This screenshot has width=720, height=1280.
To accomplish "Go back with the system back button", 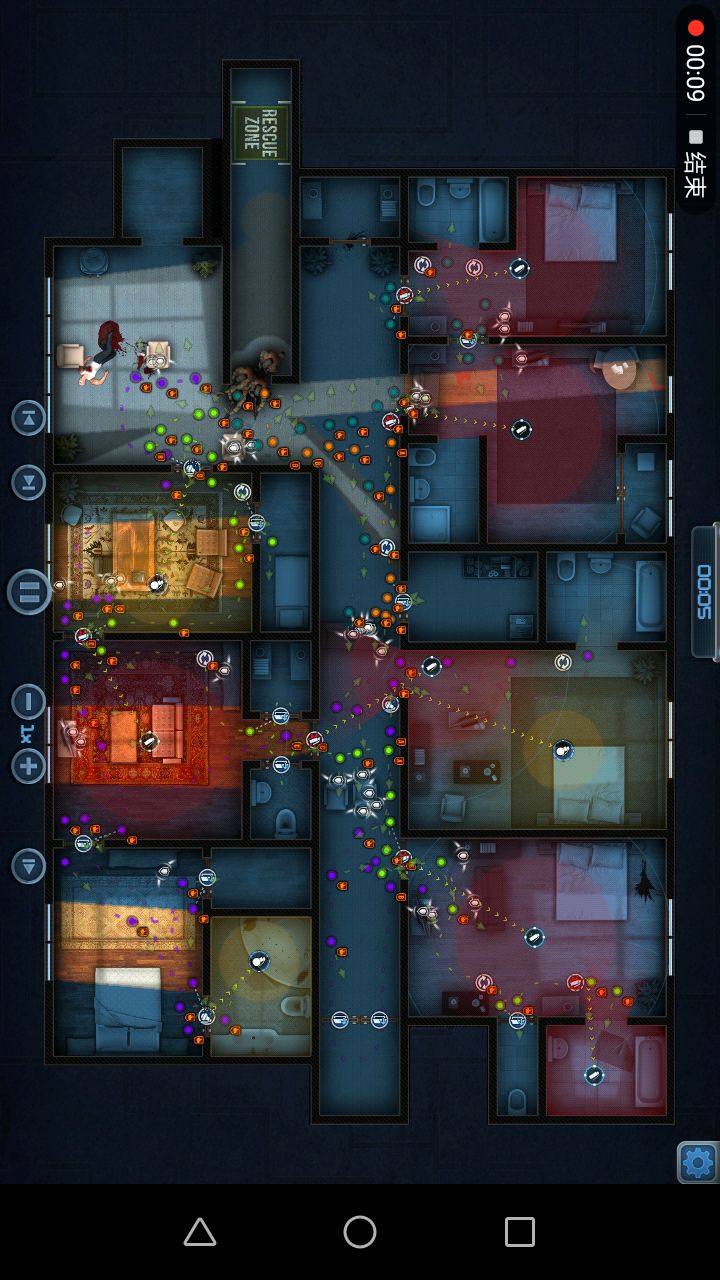I will click(x=200, y=1232).
